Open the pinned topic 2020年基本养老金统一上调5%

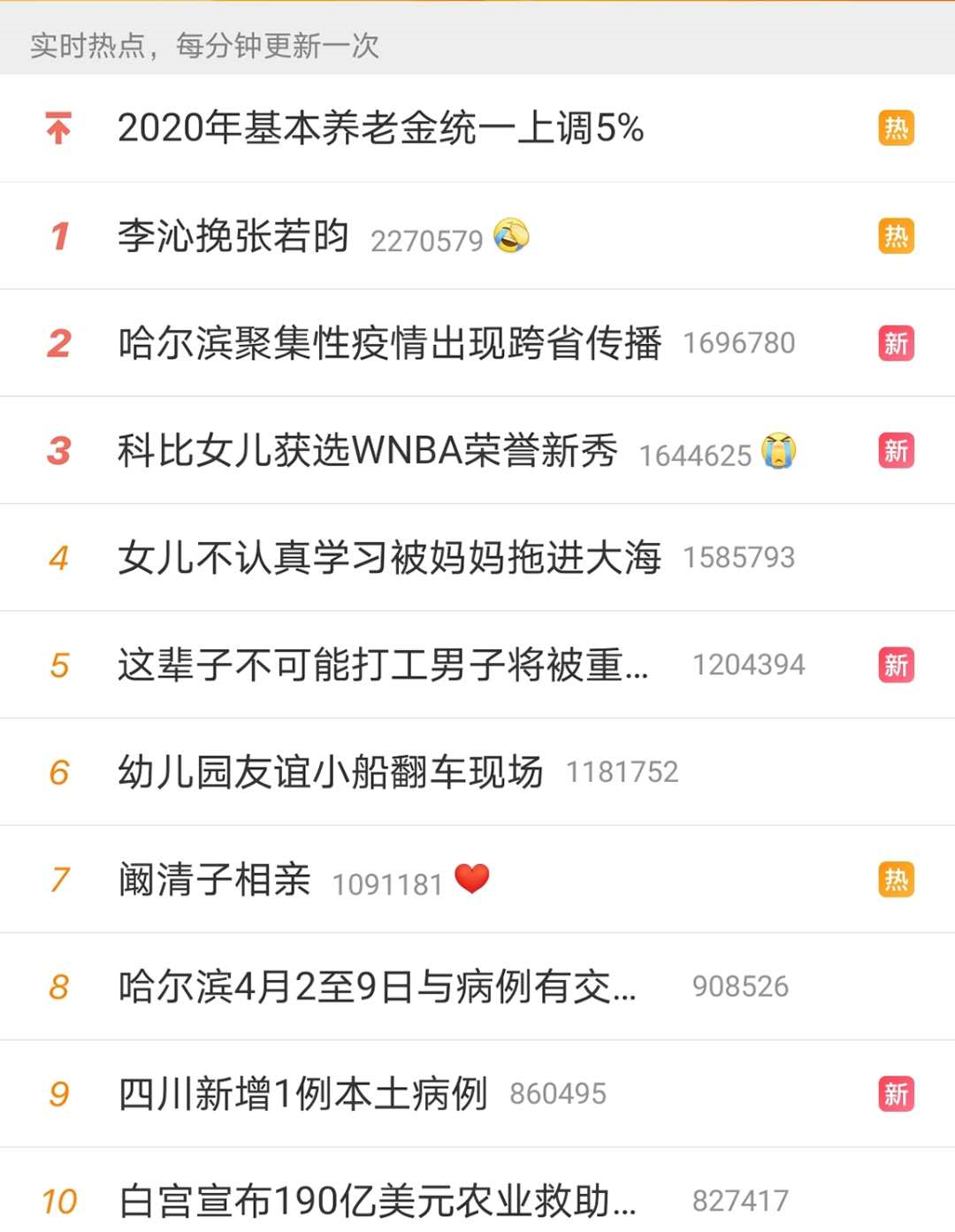(x=477, y=128)
